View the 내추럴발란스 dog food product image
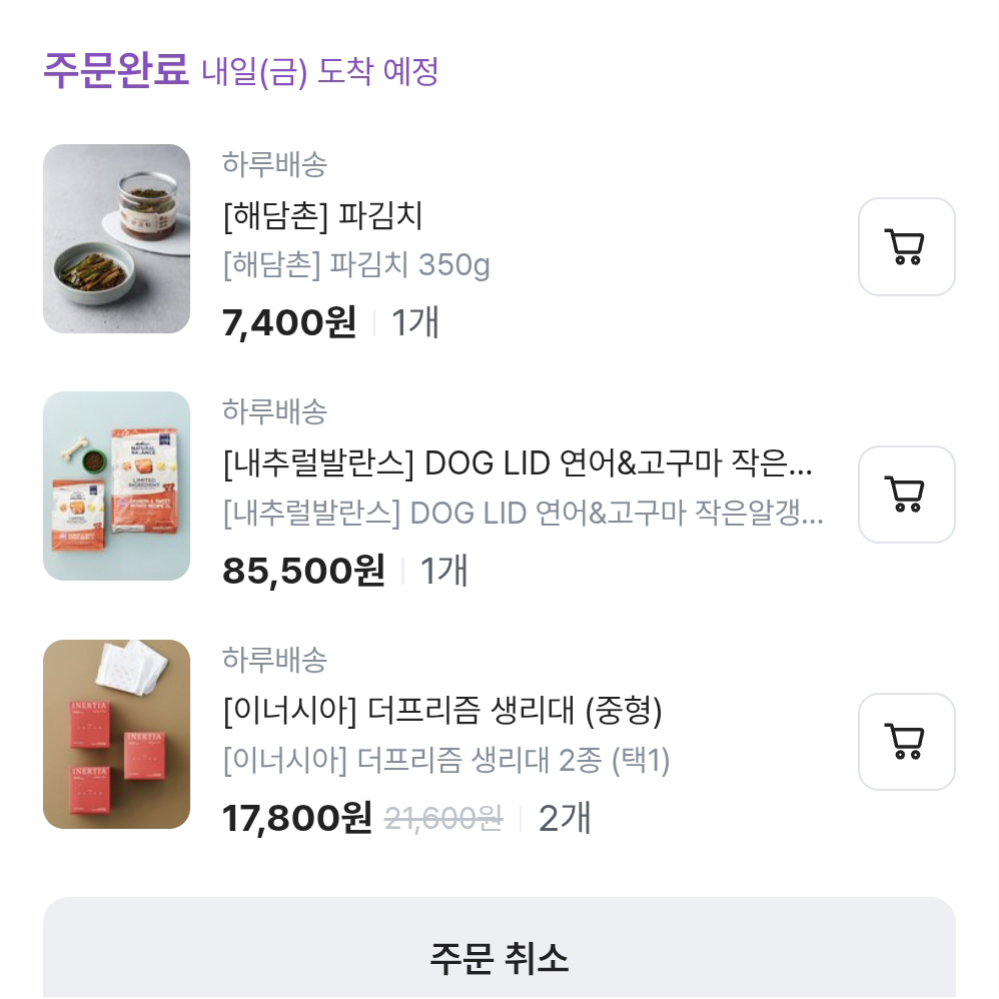The image size is (999, 999). click(x=116, y=486)
